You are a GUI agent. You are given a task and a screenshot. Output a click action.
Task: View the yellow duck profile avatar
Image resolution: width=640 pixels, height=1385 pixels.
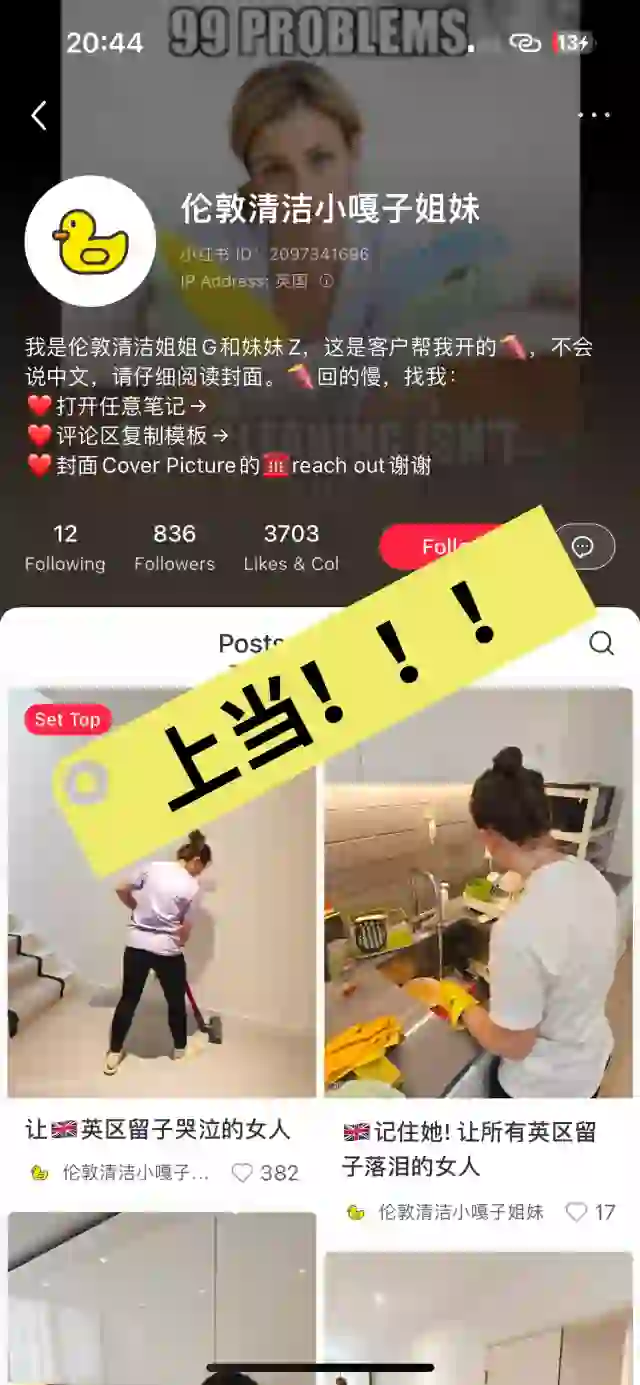(90, 241)
